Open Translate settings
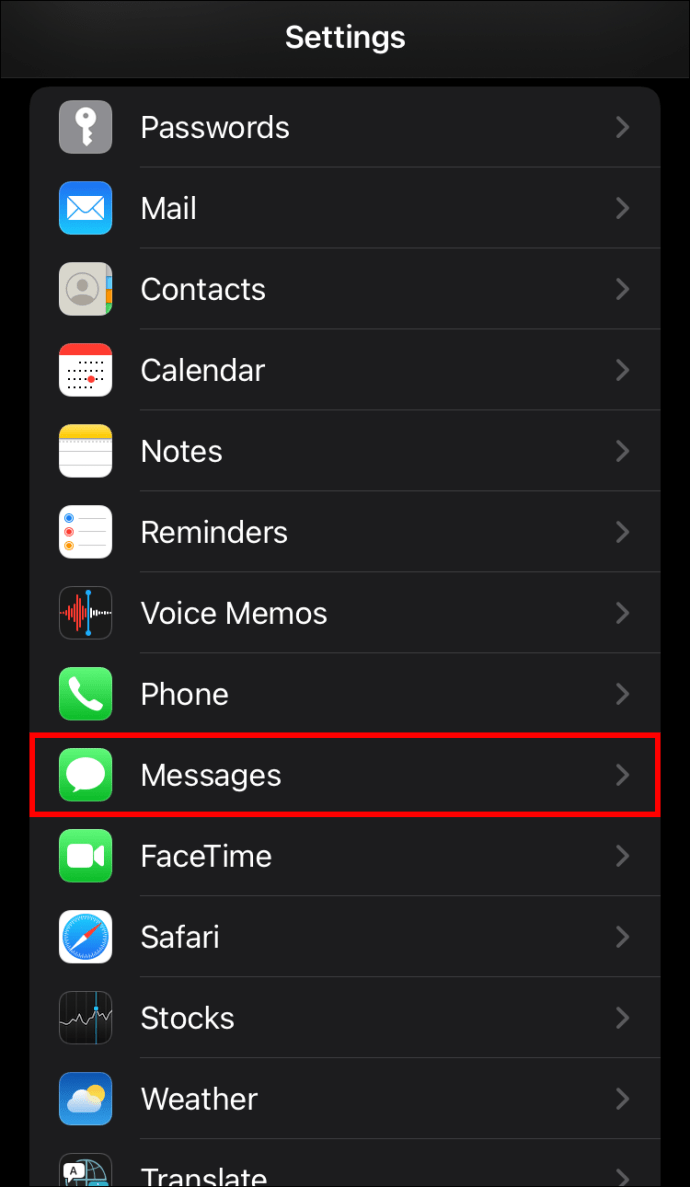Screen dimensions: 690x1187 pyautogui.click(x=345, y=1164)
